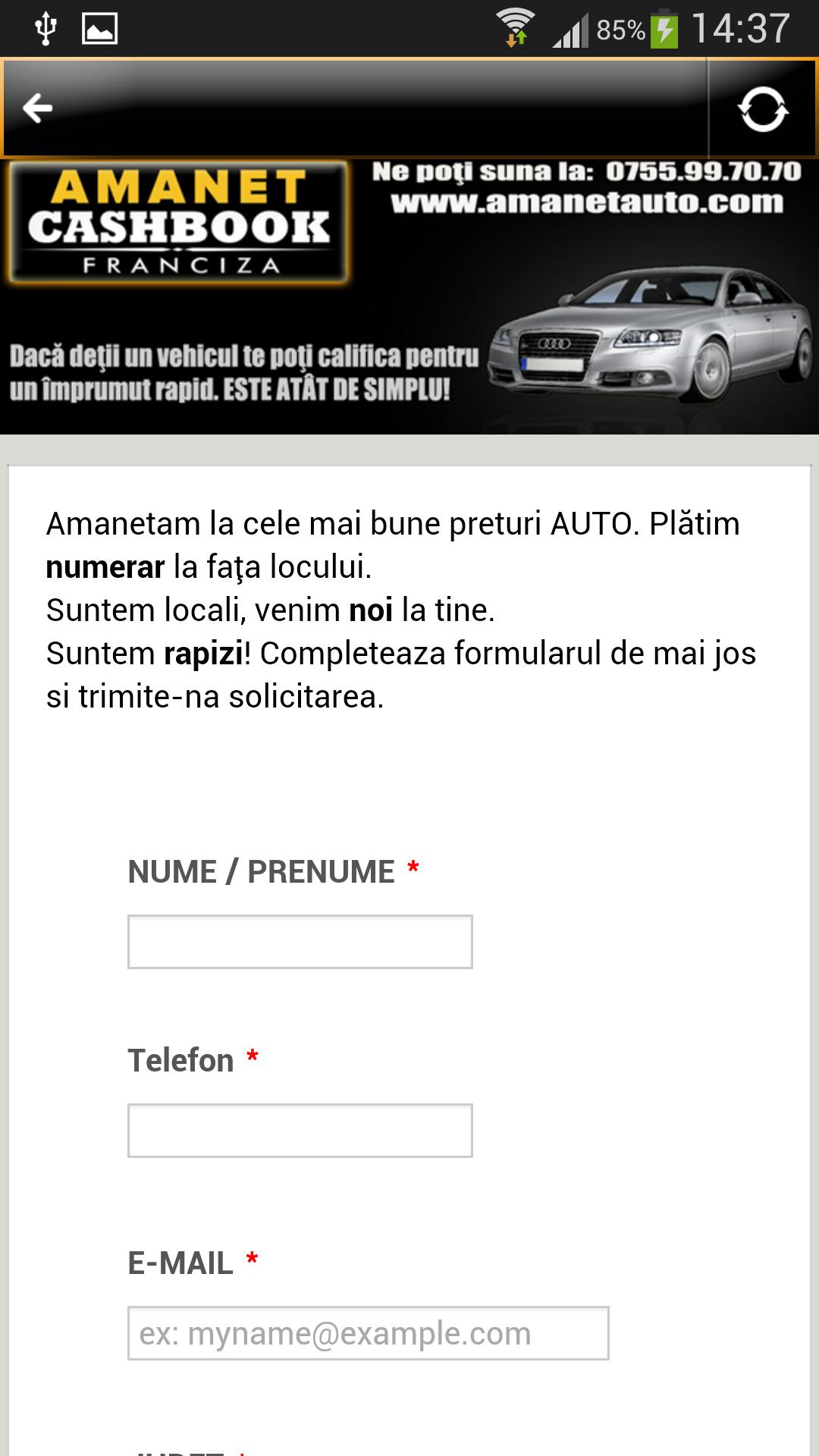Reload the page with the refresh icon
819x1456 pixels.
(x=763, y=108)
